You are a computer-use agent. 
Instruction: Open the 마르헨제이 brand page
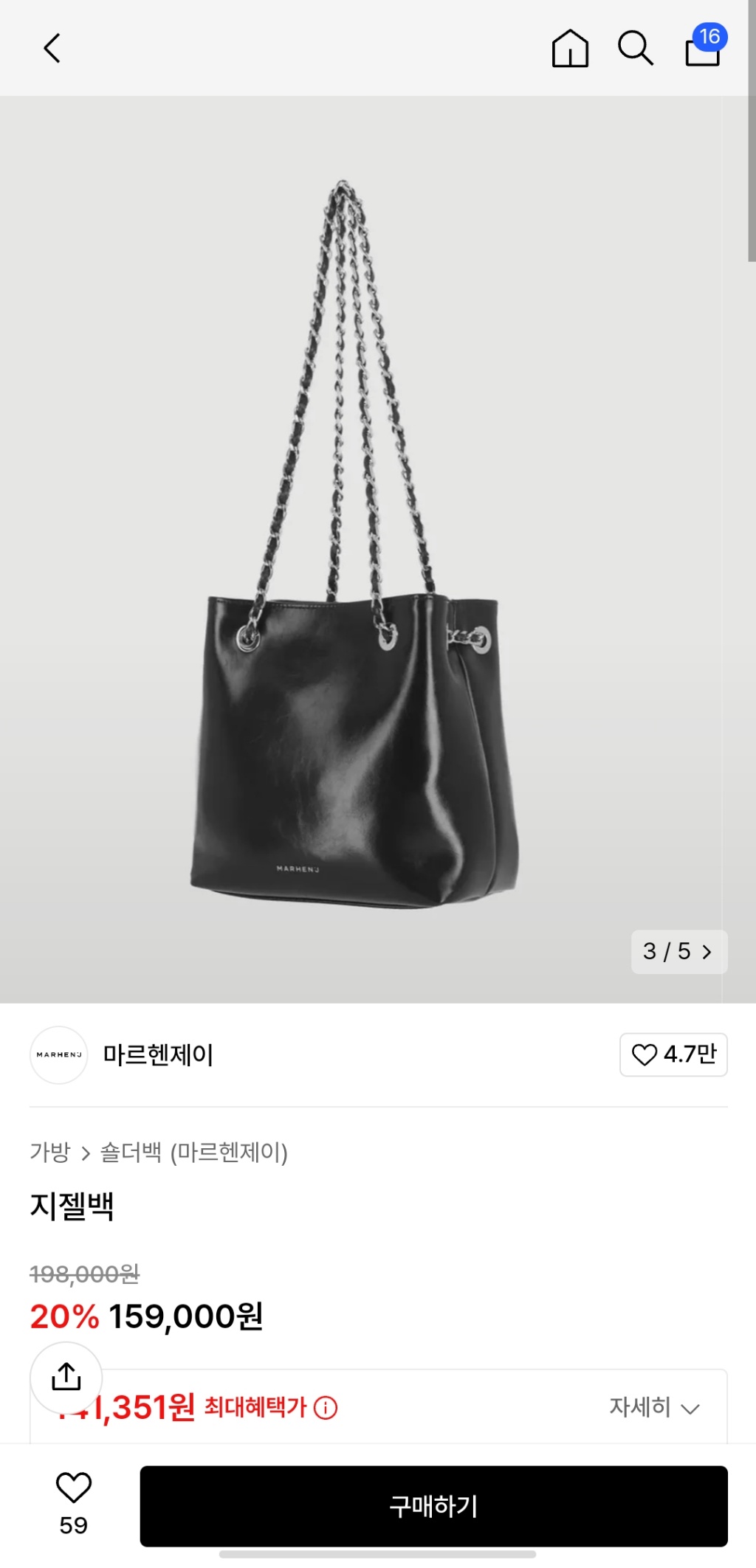(157, 1054)
